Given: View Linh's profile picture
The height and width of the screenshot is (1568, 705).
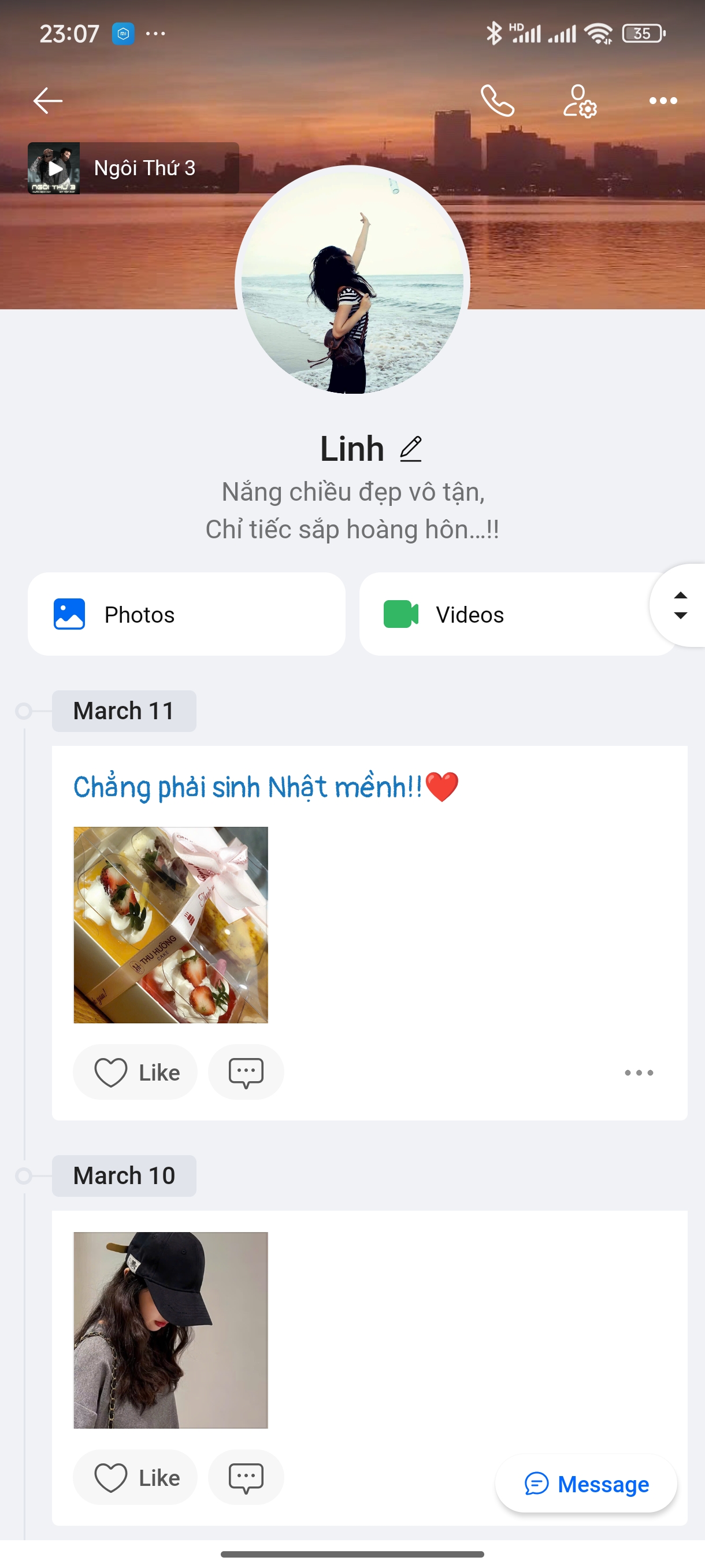Looking at the screenshot, I should click(x=352, y=281).
